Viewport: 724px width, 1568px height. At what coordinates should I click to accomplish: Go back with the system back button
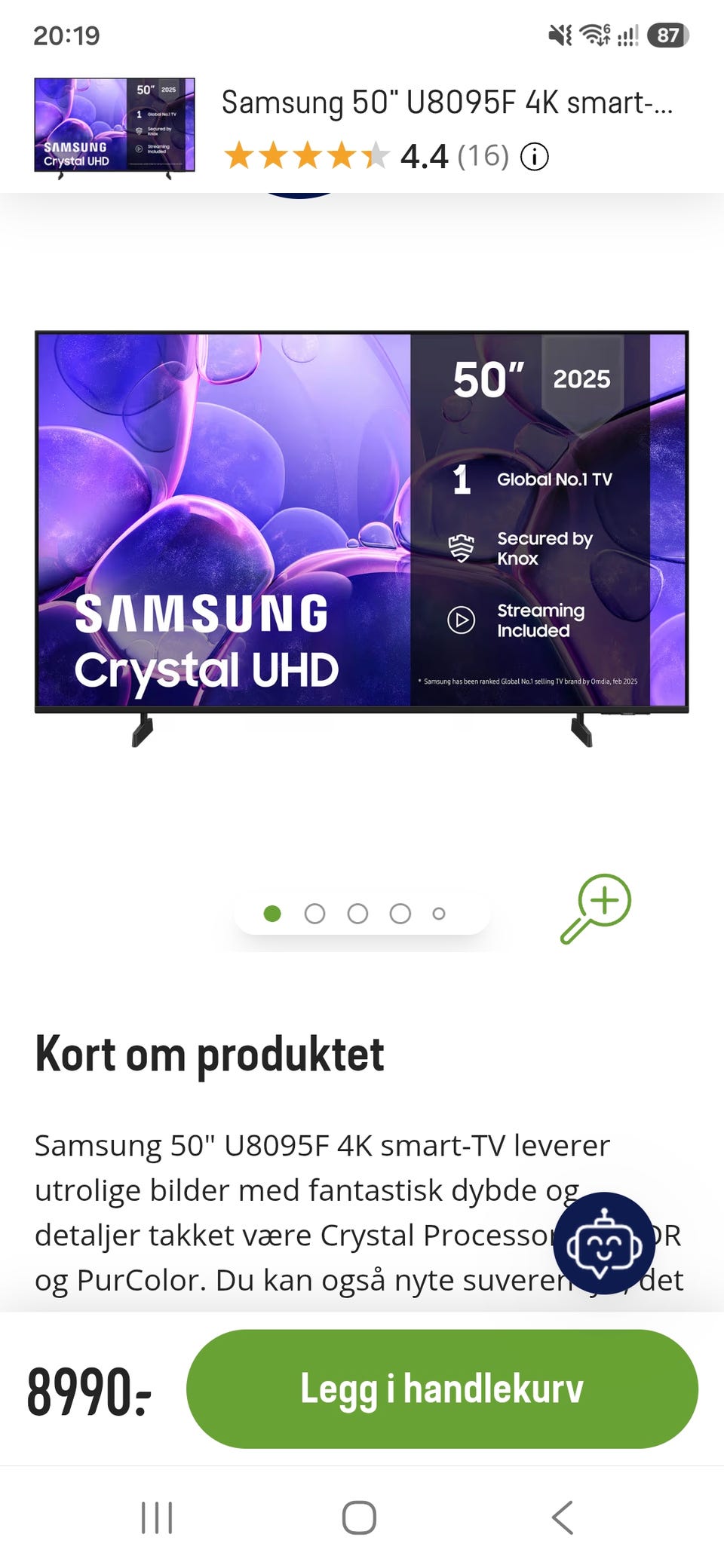click(563, 1517)
